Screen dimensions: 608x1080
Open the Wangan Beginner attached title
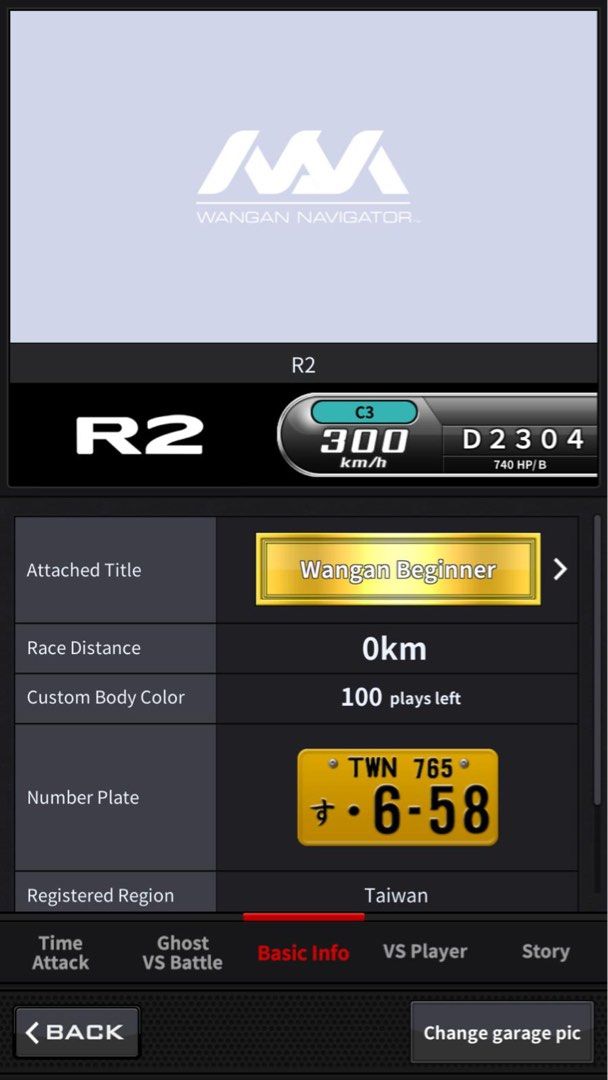point(398,570)
